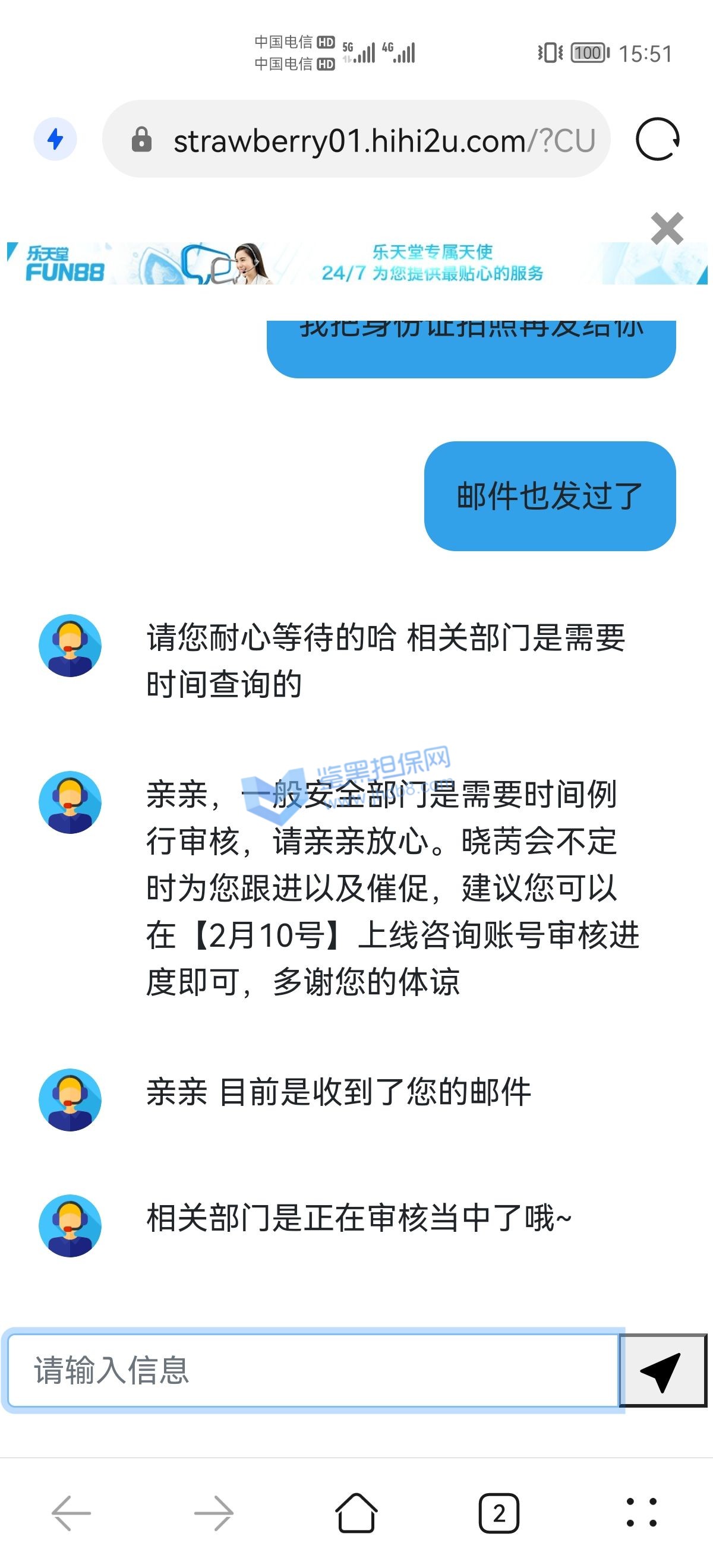Close the FUN88 banner with the X

(x=667, y=229)
